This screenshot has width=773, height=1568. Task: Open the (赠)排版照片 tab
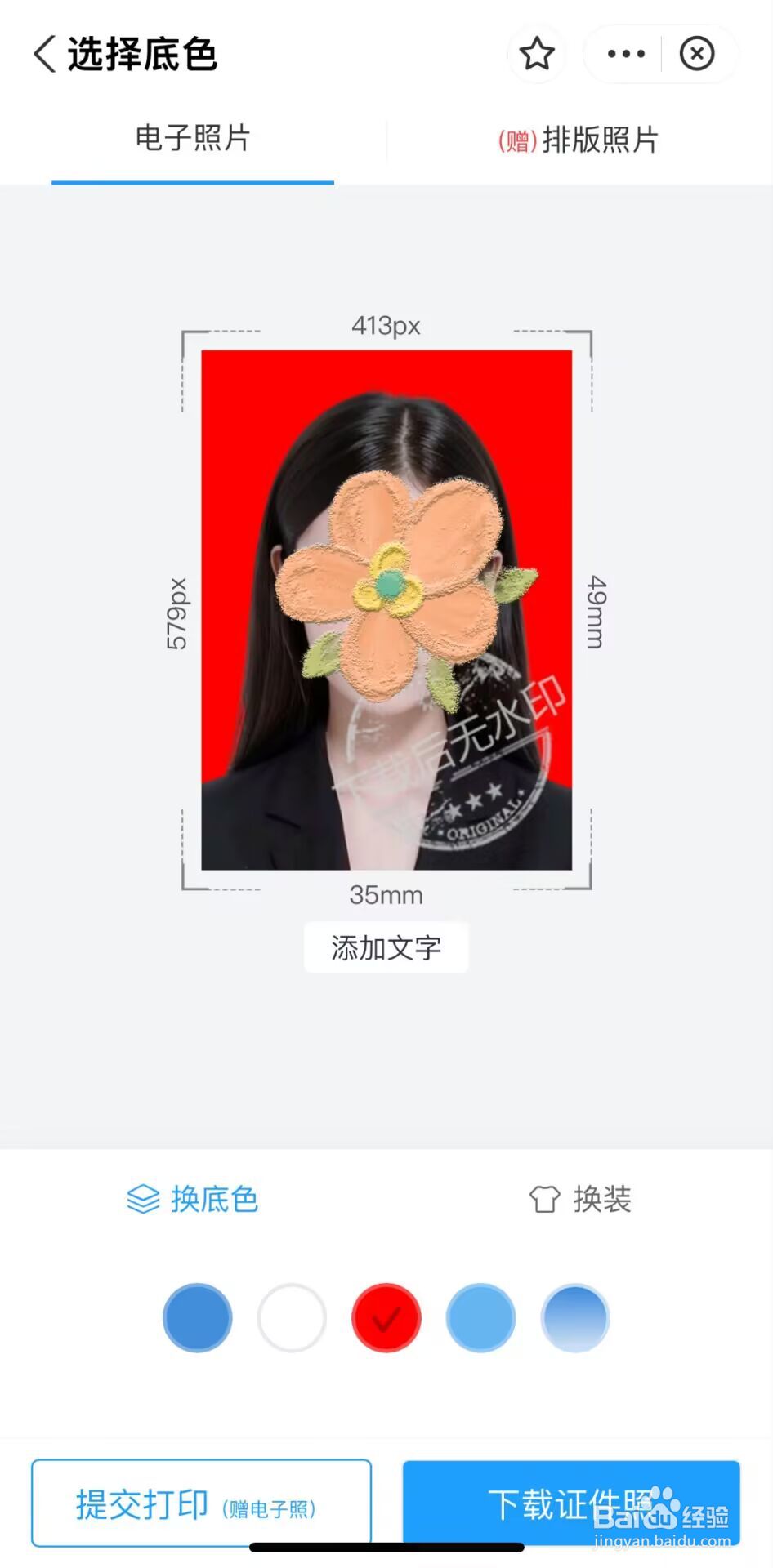[579, 140]
